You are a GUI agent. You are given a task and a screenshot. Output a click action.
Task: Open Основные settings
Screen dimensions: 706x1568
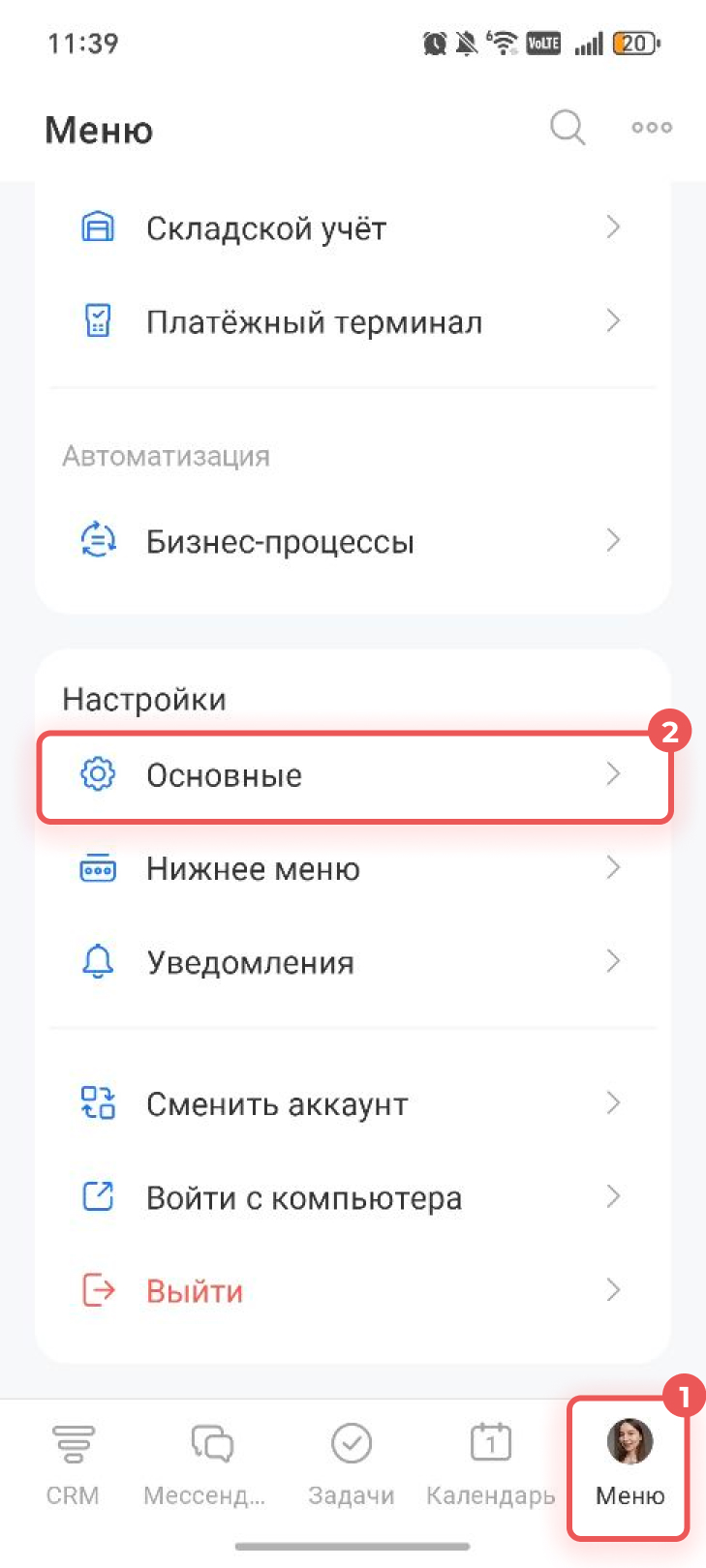point(353,775)
